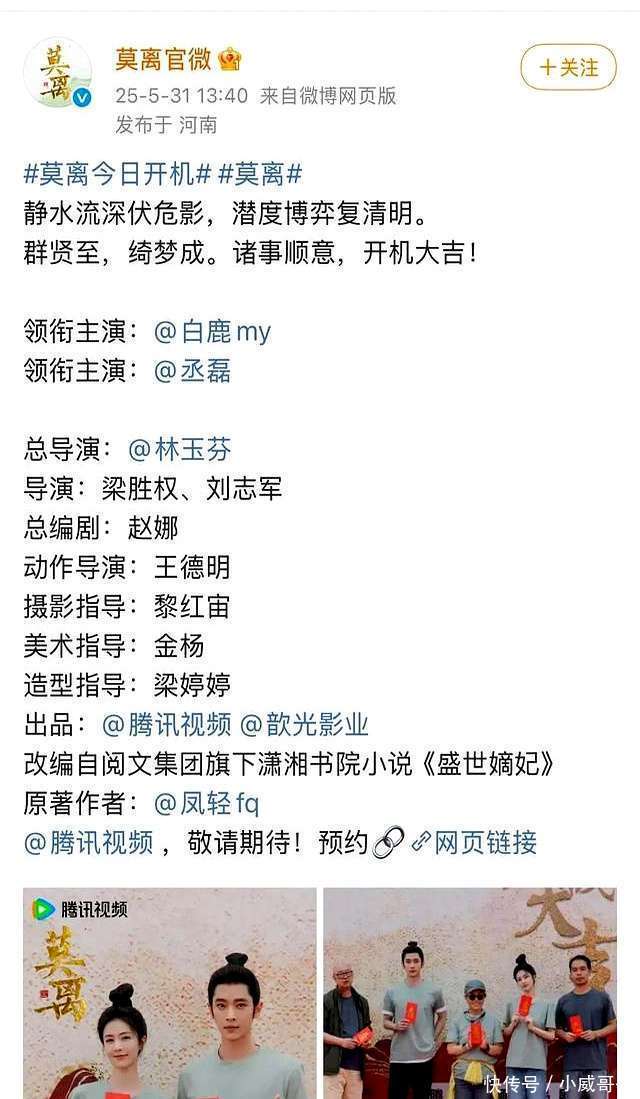Follow 莫离官微 with the 关注 button
This screenshot has height=1099, width=640.
pyautogui.click(x=568, y=67)
